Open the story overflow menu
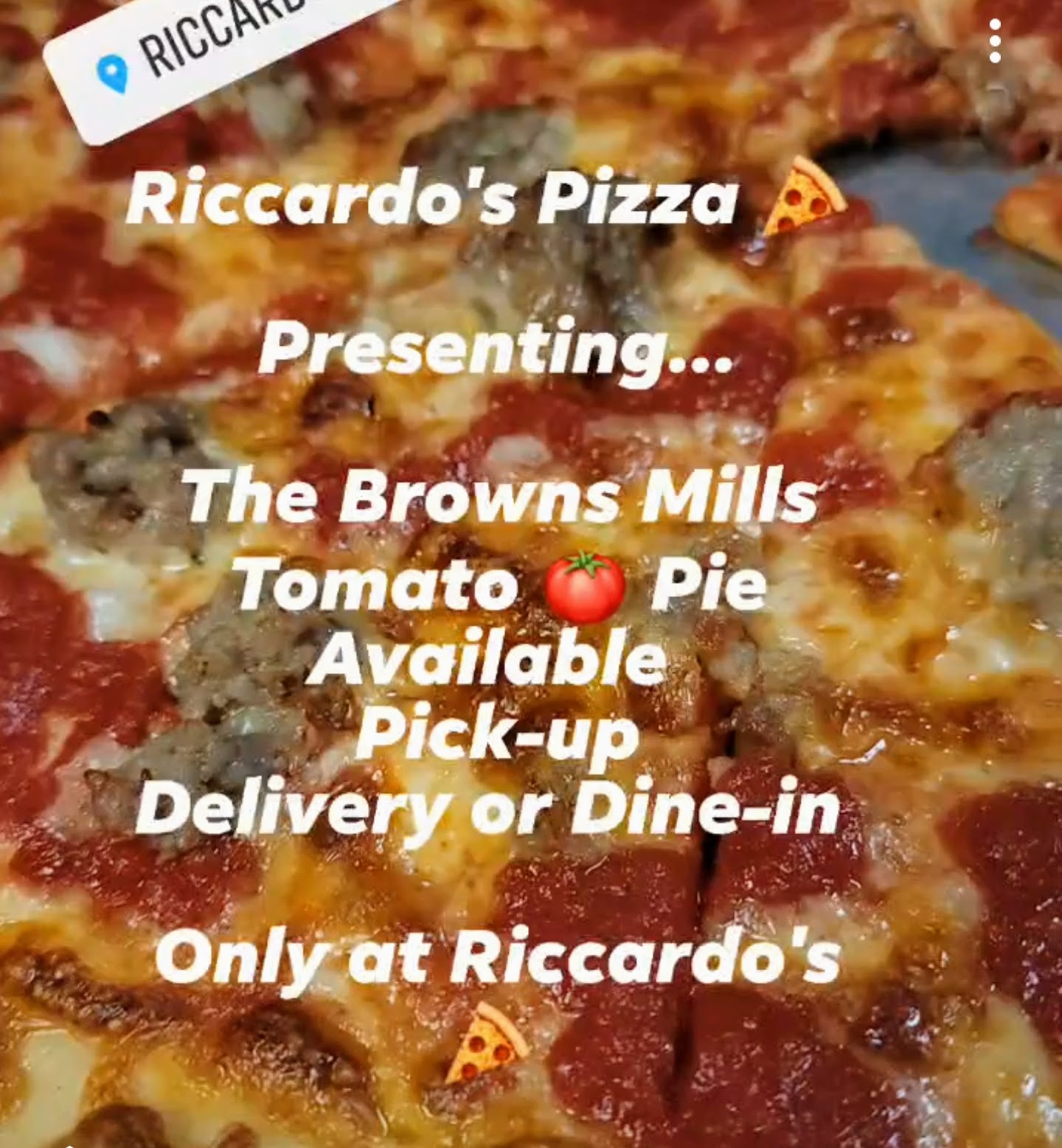Screen dimensions: 1062x1148 pos(995,41)
